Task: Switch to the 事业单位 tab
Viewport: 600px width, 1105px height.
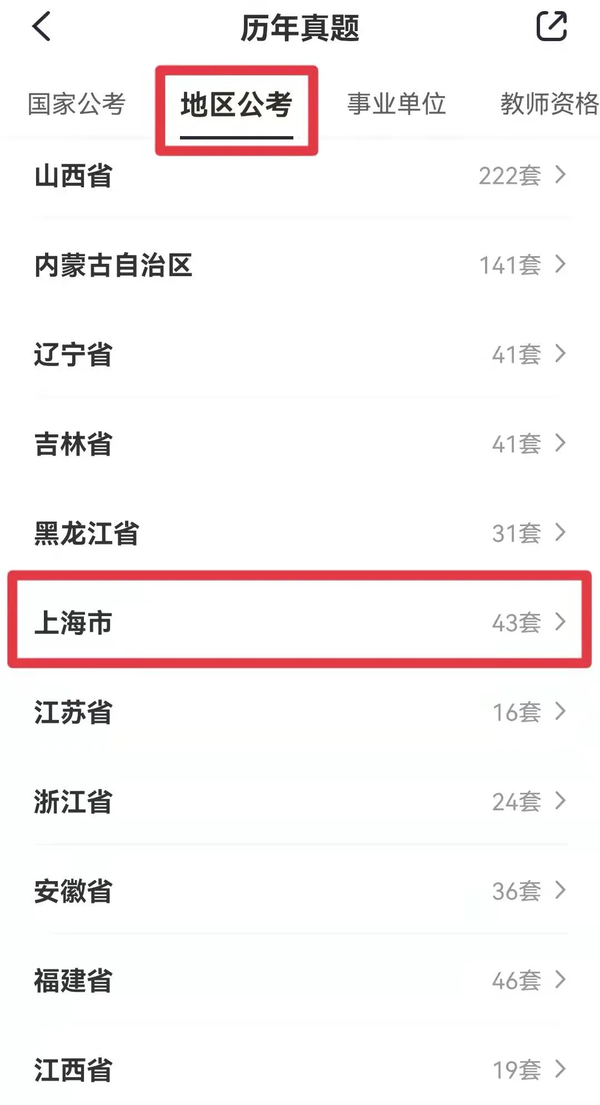Action: (396, 104)
